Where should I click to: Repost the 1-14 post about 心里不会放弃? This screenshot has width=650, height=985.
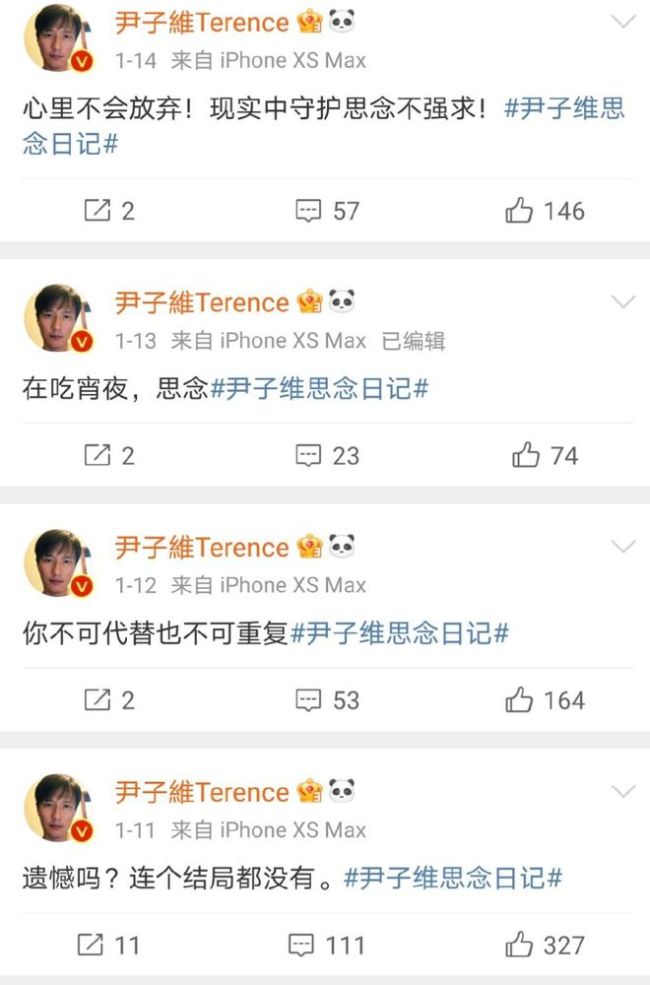pyautogui.click(x=109, y=211)
